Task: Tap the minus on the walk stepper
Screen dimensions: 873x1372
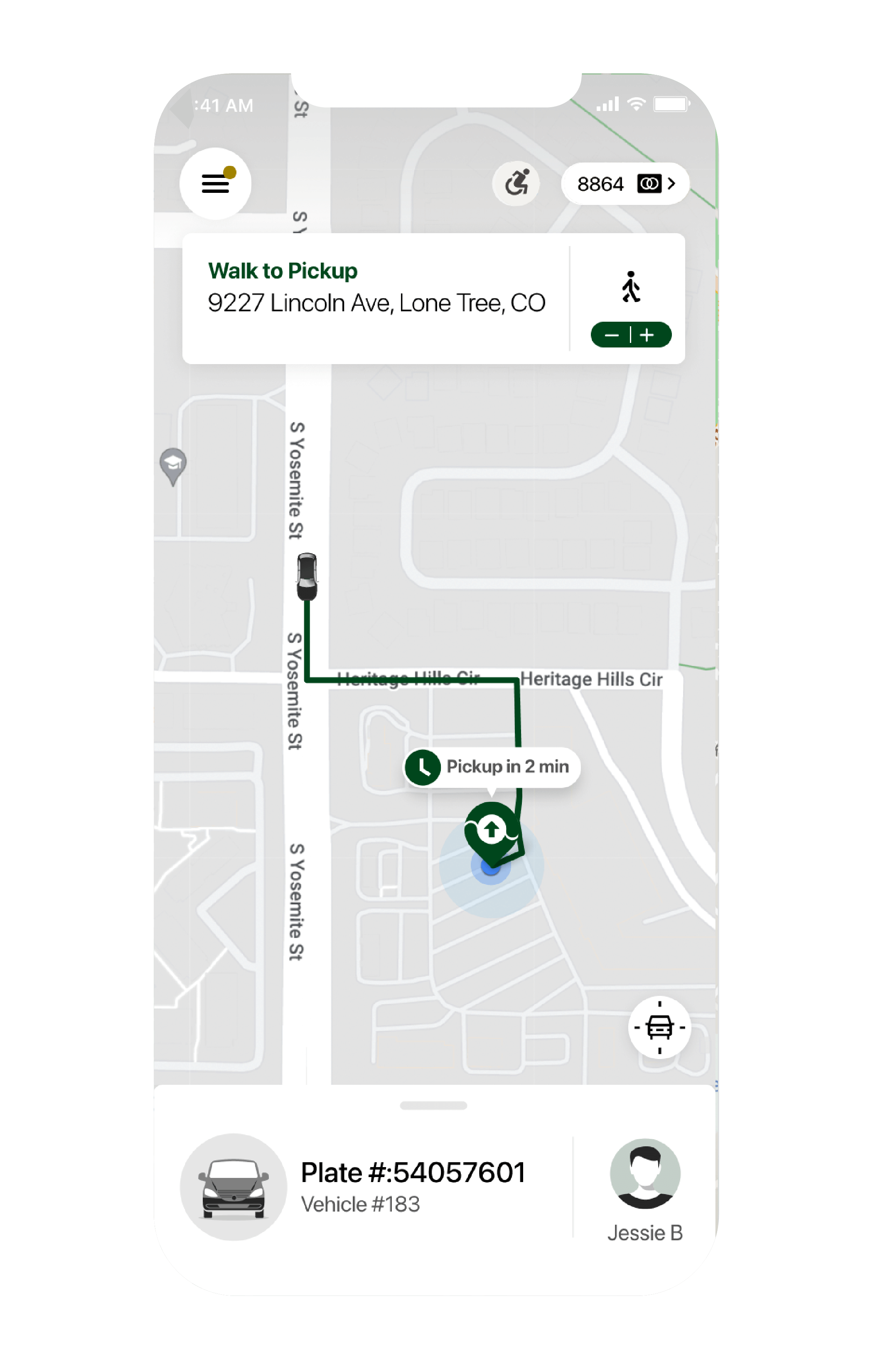Action: [611, 335]
